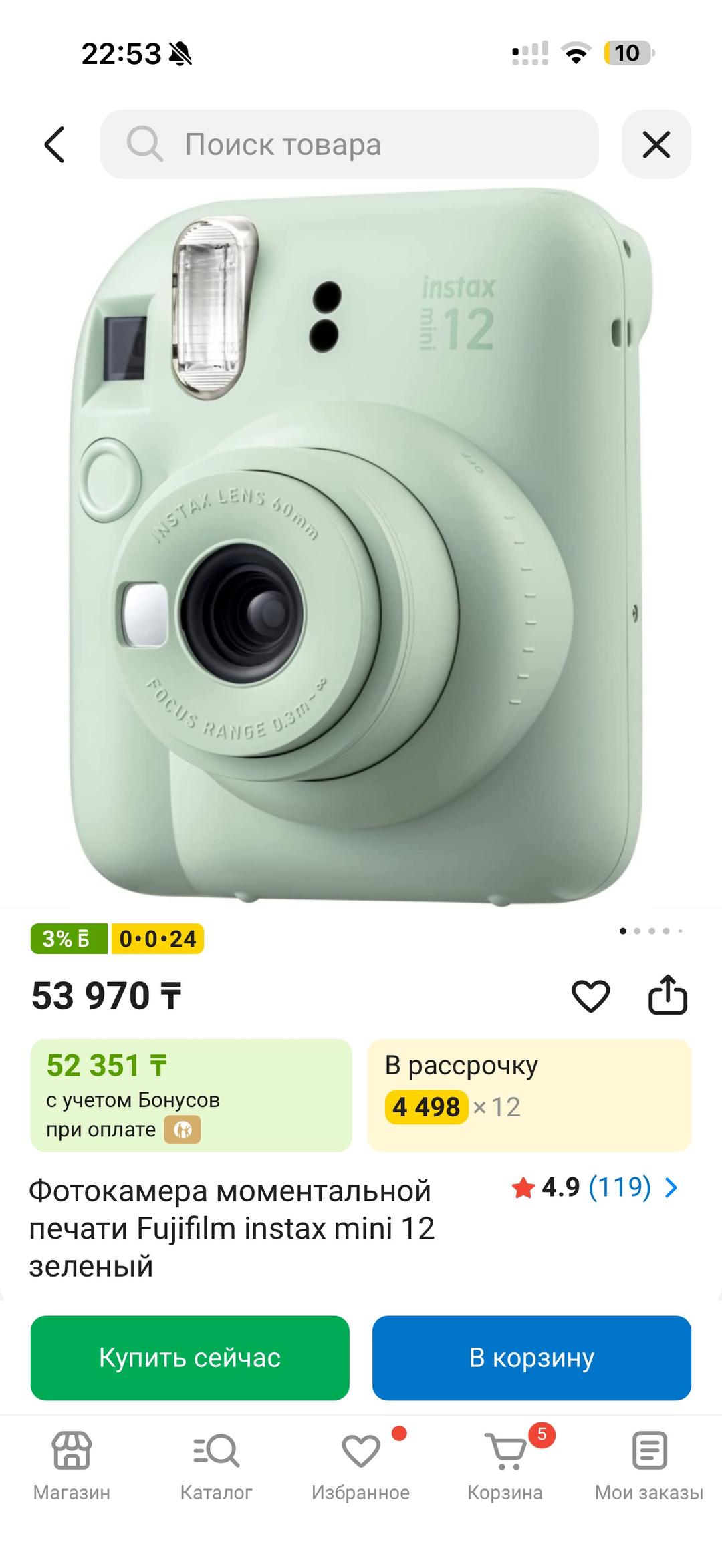Viewport: 722px width, 1568px height.
Task: Close the product page with X
Action: (656, 144)
